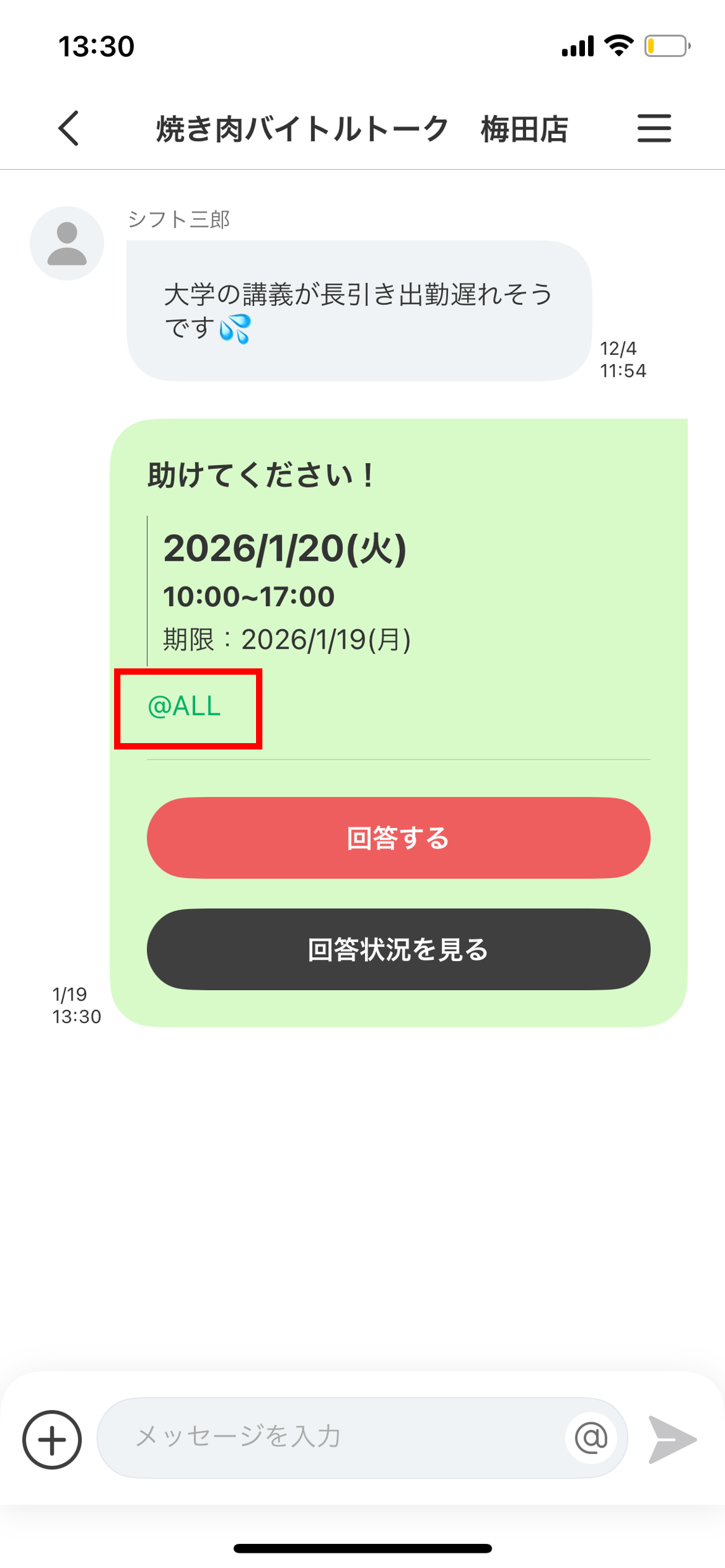View 回答状況を見る responses

[398, 949]
